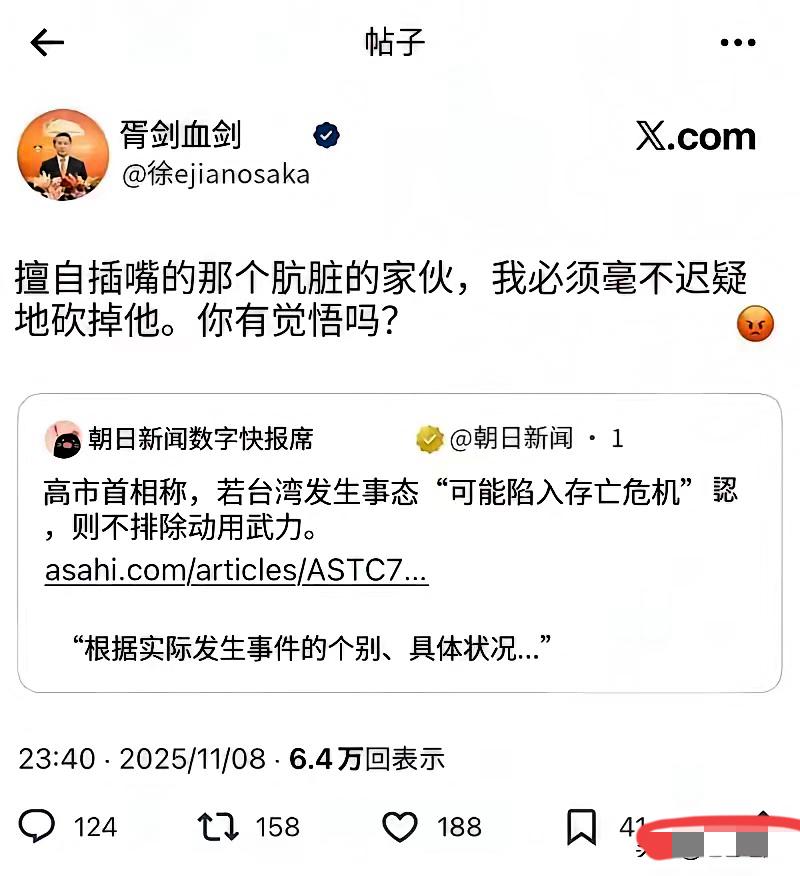Go back using the top-left arrow

pyautogui.click(x=47, y=42)
